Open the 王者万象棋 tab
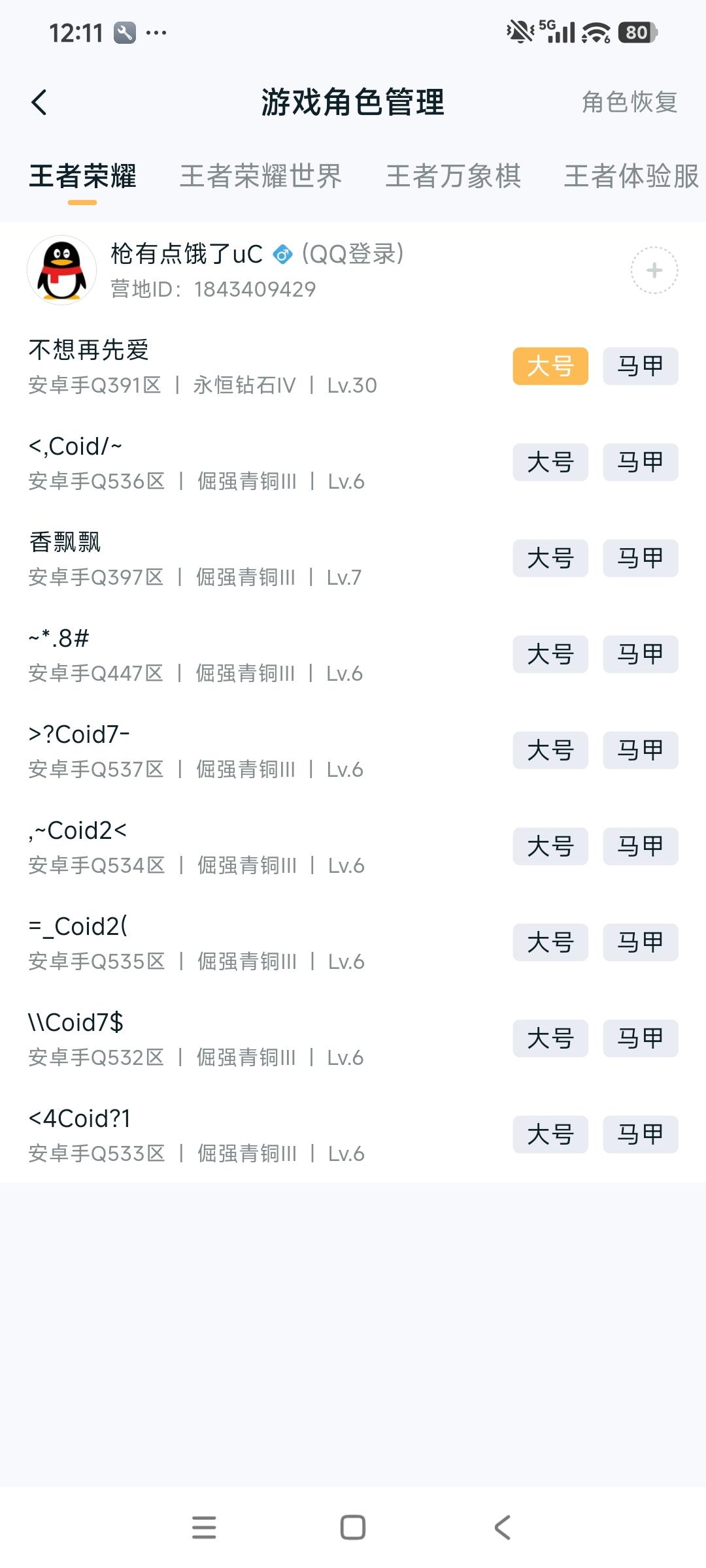Viewport: 706px width, 1568px height. pyautogui.click(x=454, y=176)
